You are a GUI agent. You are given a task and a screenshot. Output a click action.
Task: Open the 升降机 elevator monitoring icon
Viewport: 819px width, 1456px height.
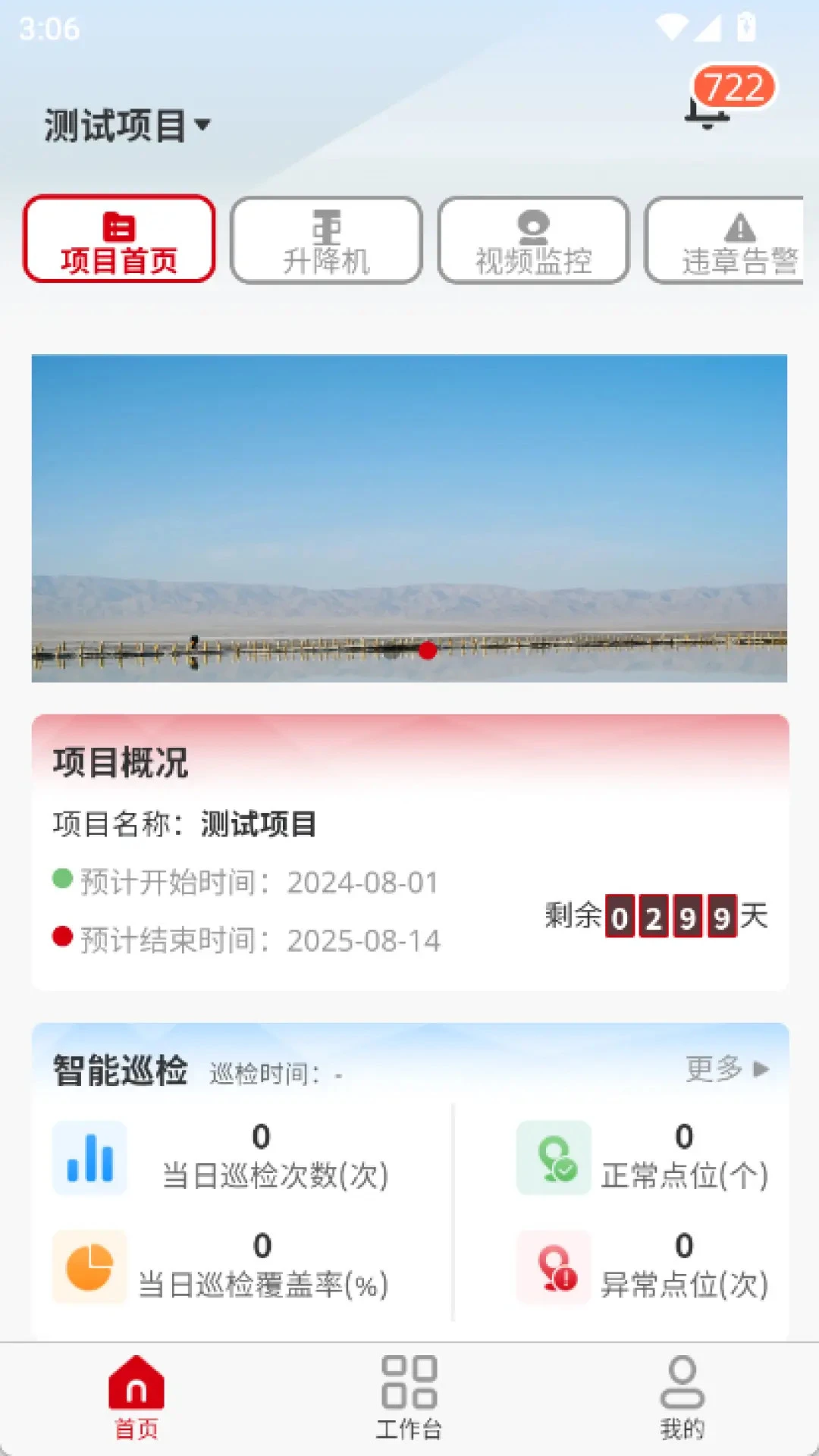point(326,227)
